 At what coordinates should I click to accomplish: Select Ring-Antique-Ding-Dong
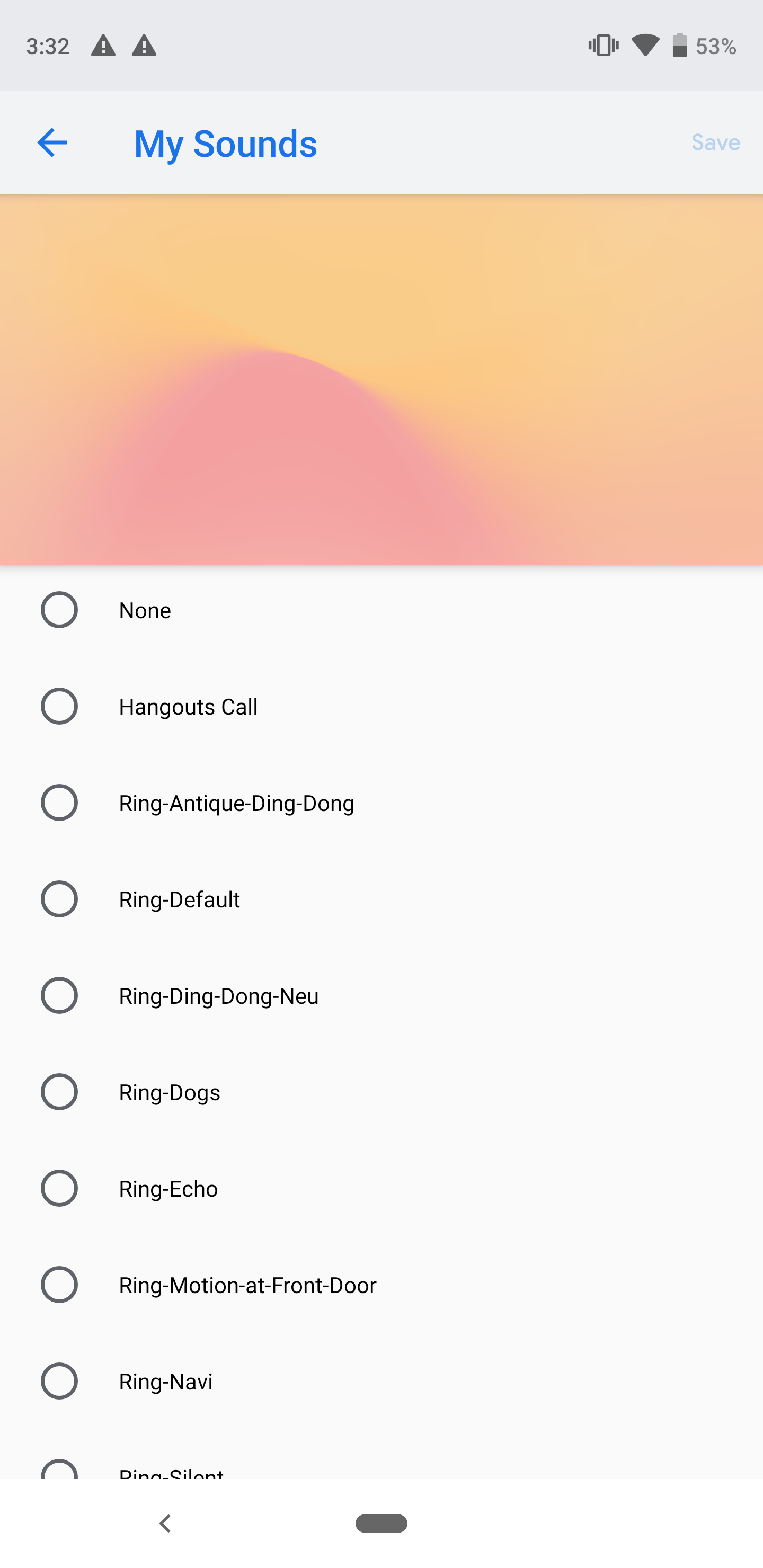(x=381, y=803)
